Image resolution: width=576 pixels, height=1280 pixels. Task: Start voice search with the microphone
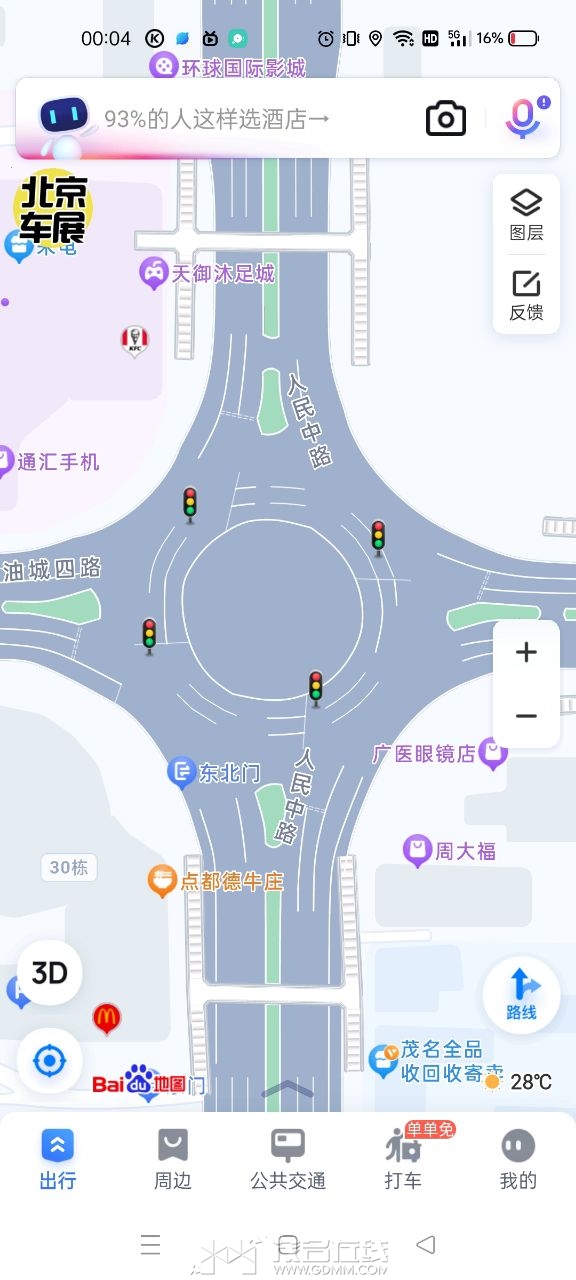coord(523,118)
